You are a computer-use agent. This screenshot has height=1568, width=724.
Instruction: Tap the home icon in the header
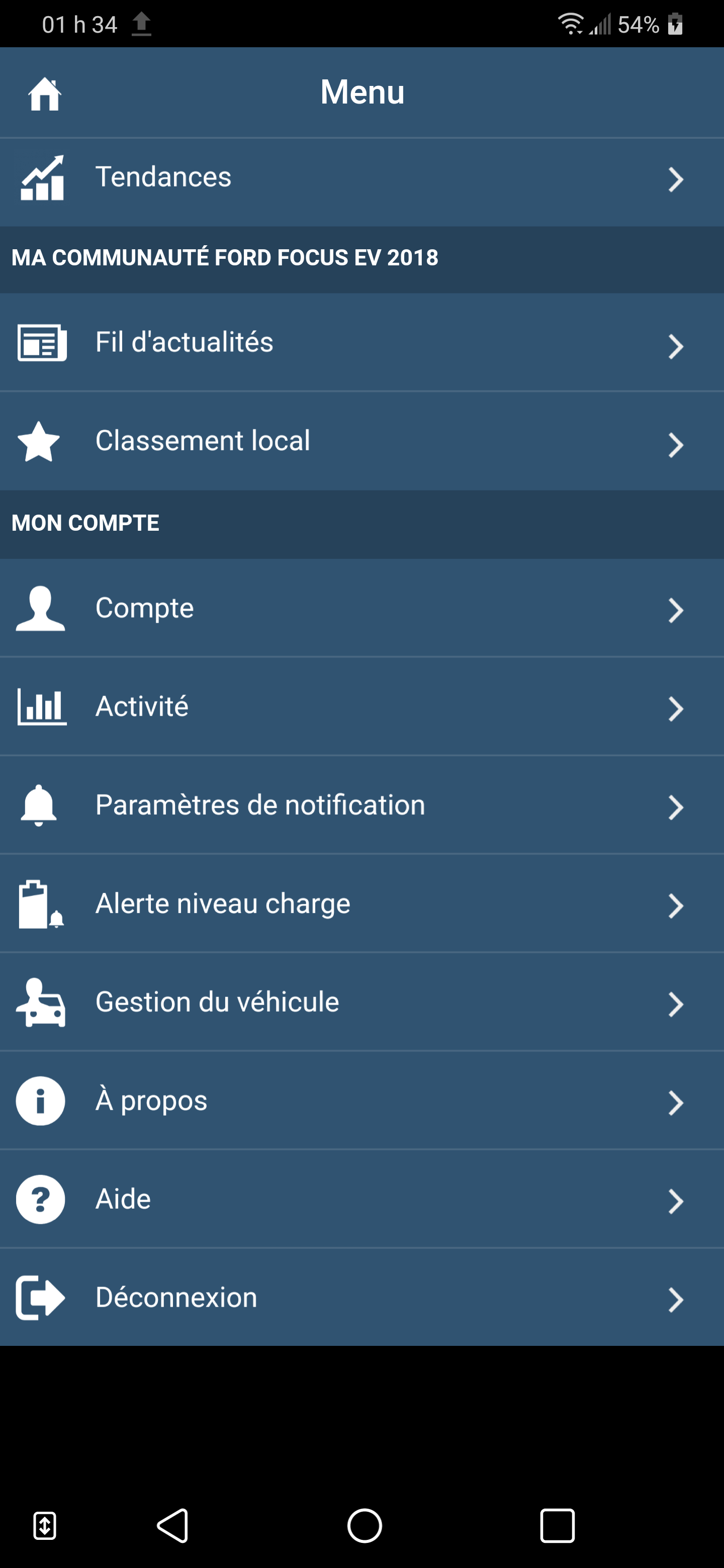click(44, 94)
